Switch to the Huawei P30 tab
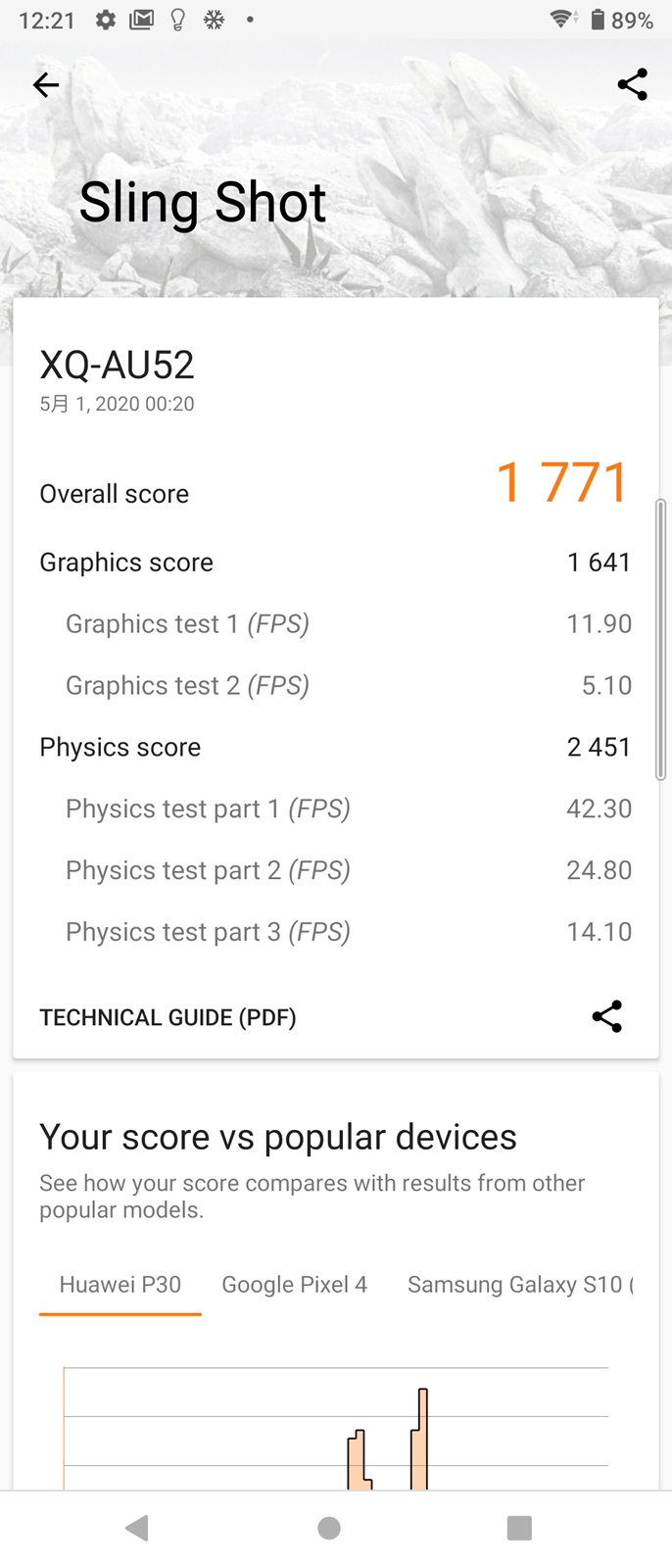 tap(120, 1285)
